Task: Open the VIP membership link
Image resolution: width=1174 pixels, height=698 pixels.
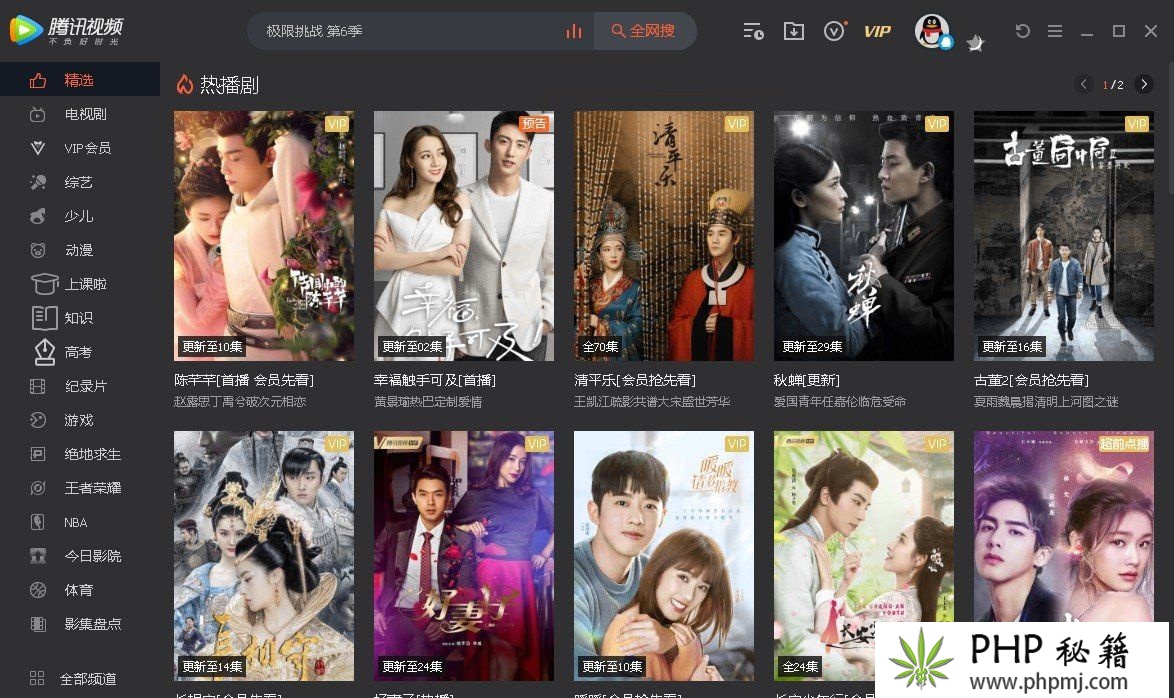Action: 877,31
